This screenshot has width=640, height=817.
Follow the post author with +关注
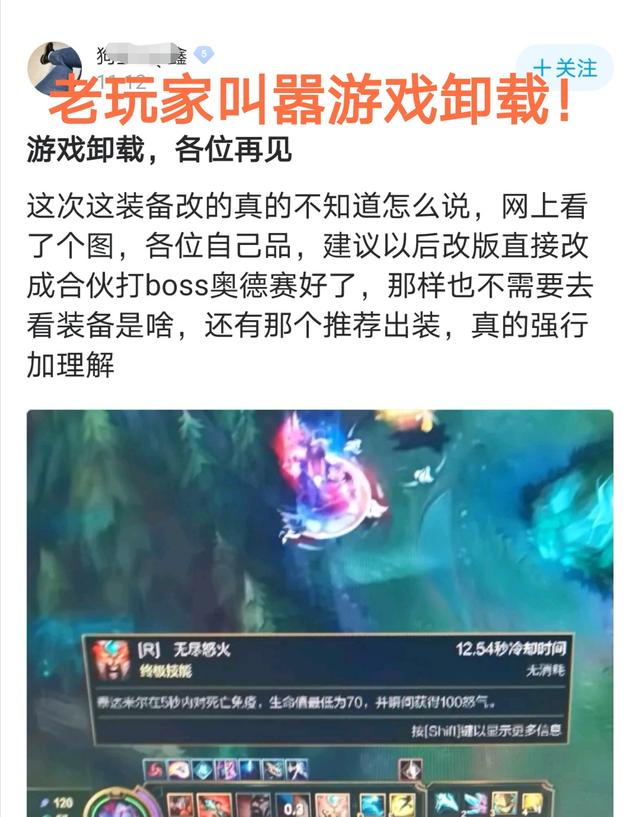[566, 67]
